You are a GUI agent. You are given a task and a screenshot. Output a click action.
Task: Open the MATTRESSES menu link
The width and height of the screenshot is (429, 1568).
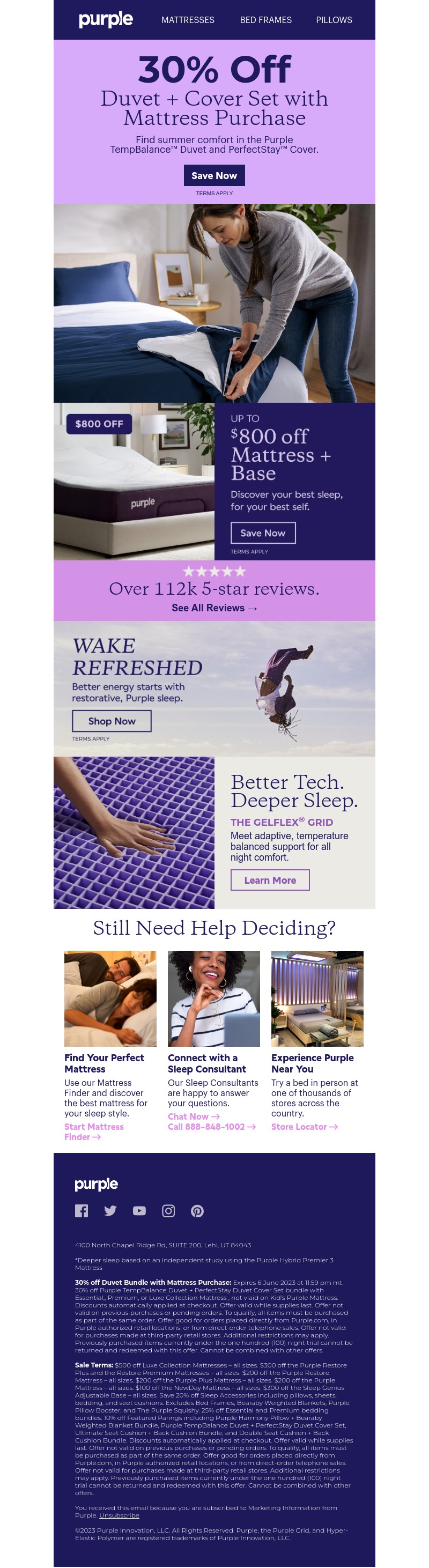pyautogui.click(x=188, y=20)
